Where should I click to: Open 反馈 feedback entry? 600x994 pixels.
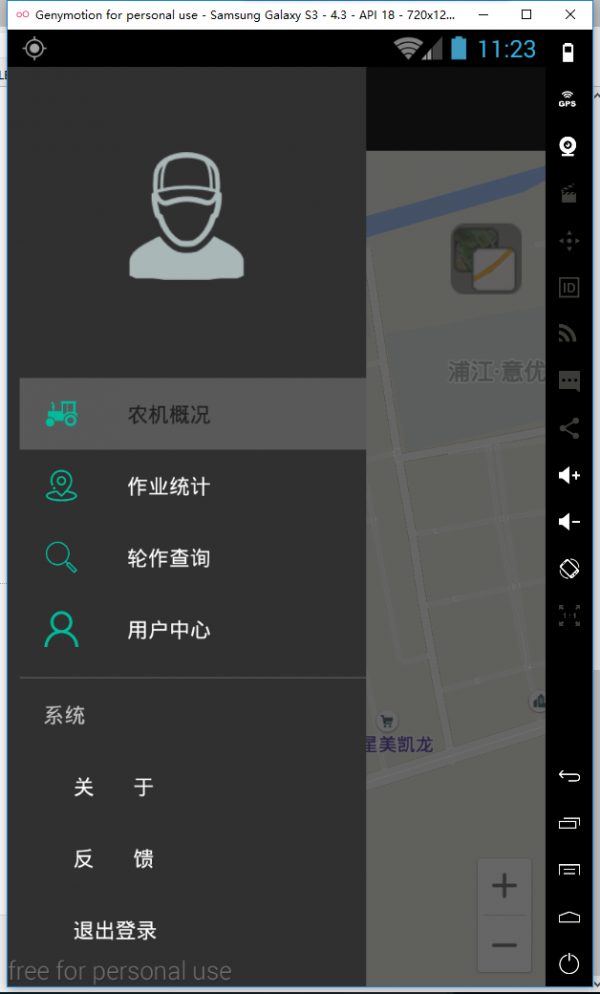[x=113, y=859]
